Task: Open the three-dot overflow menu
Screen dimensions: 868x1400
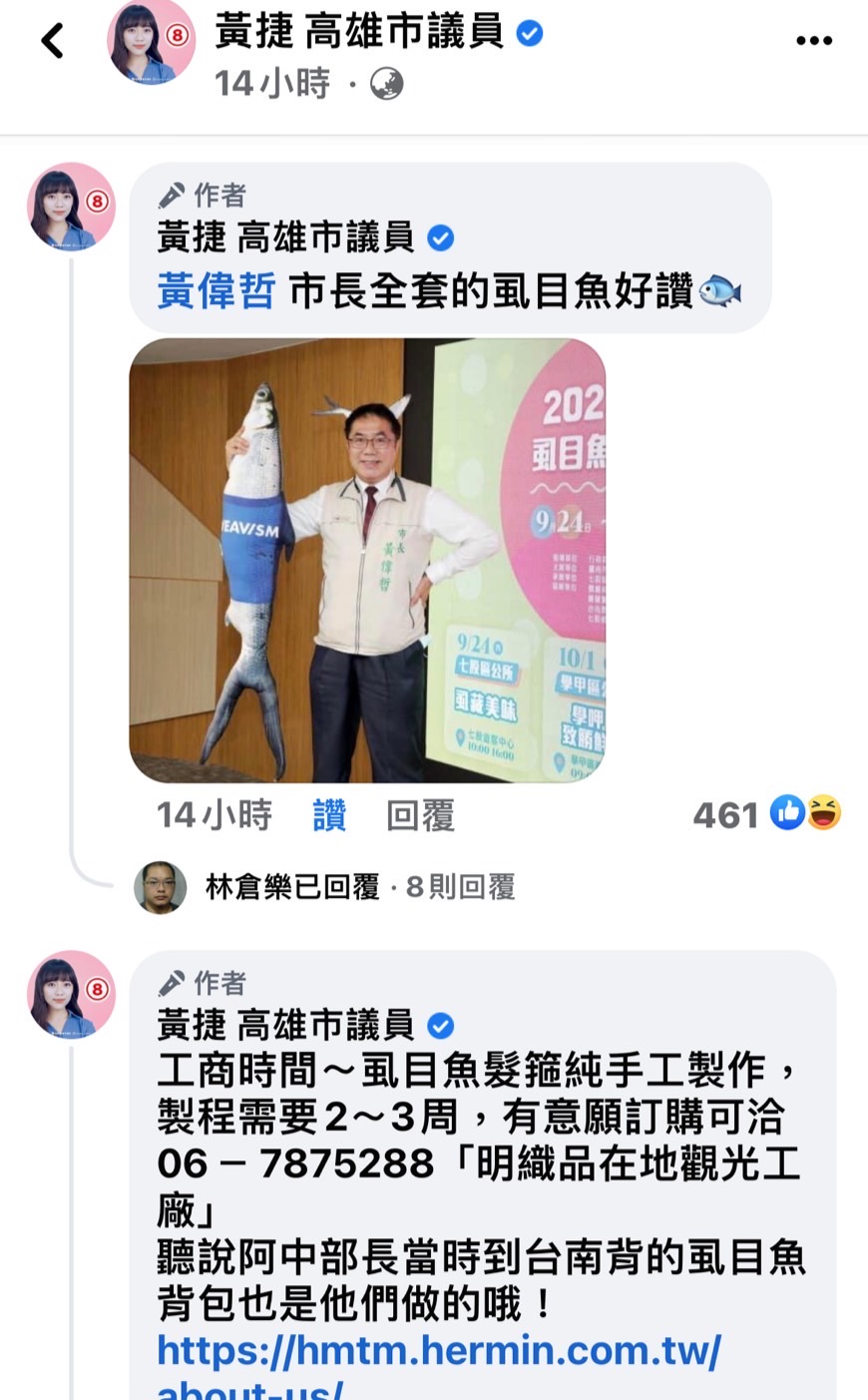Action: [x=813, y=41]
